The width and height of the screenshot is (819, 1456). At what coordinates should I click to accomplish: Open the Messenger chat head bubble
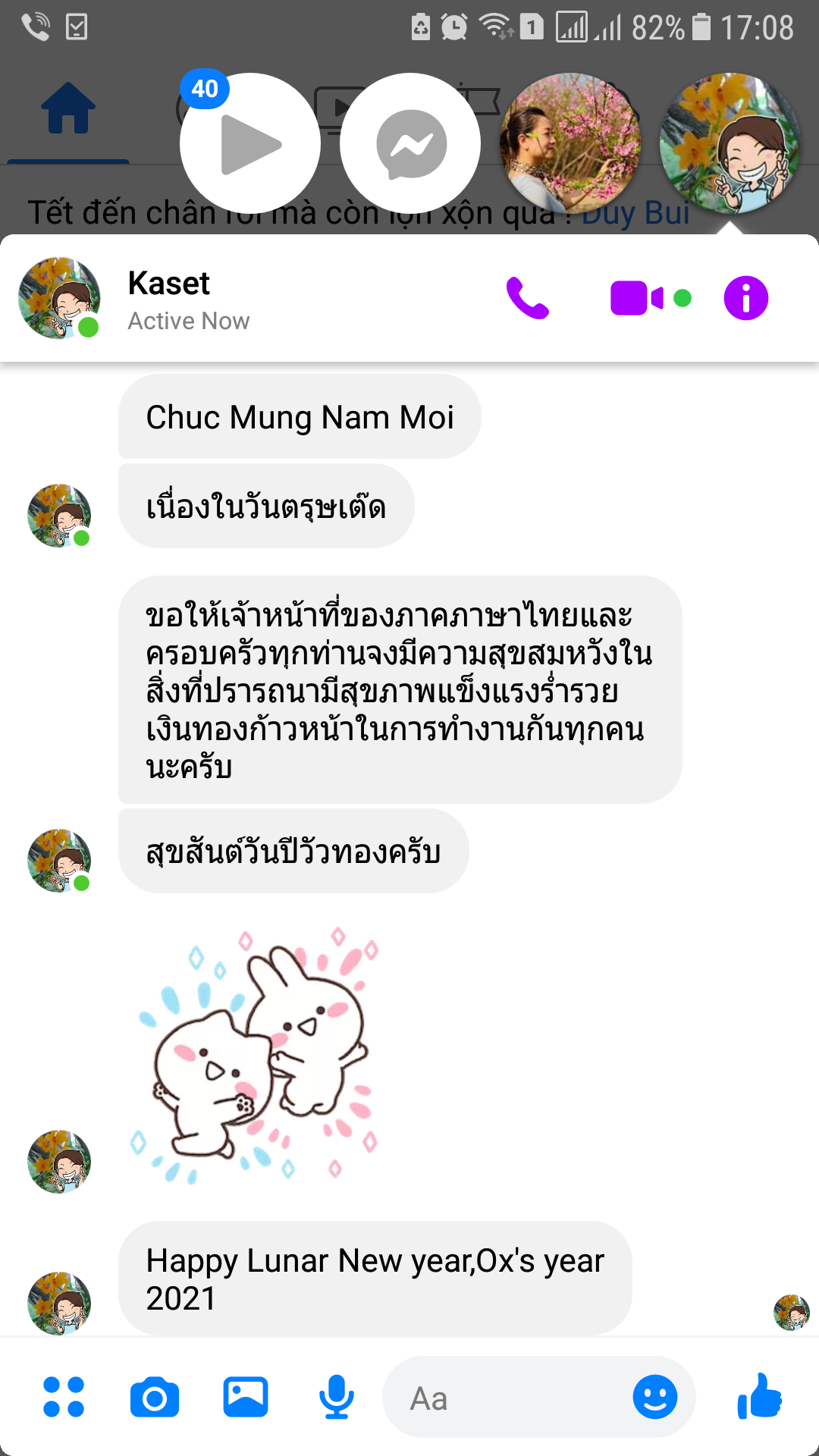point(410,143)
